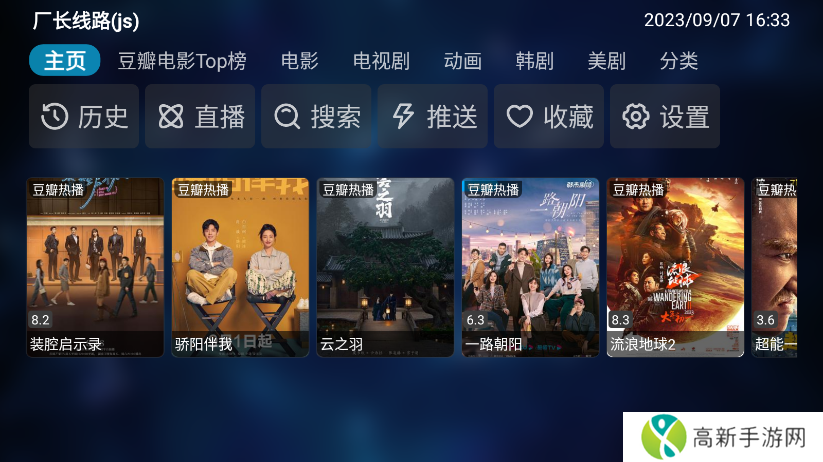Screen dimensions: 823x462
Task: Open the 装腔启示录 poster card
Action: click(95, 267)
